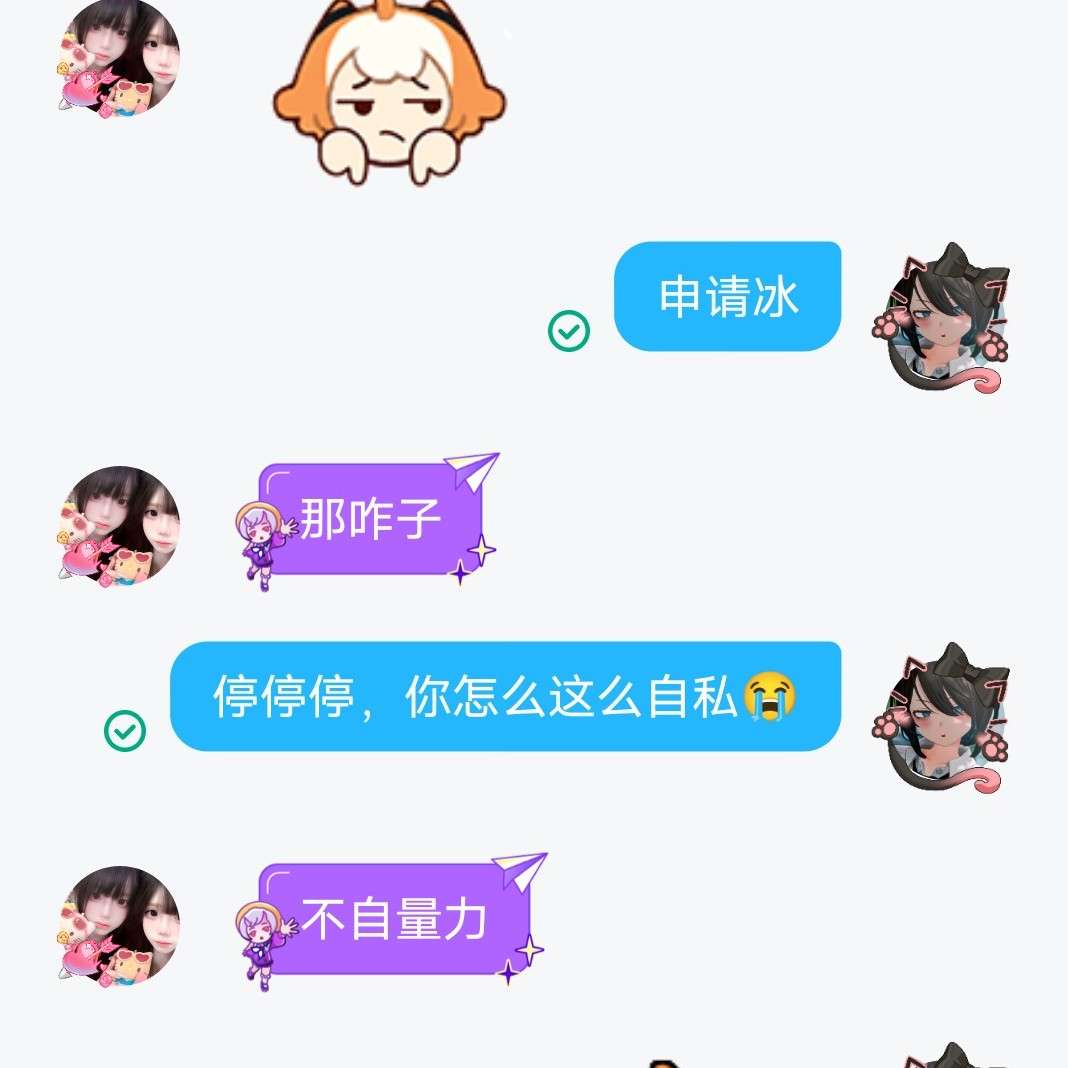The image size is (1068, 1068).
Task: Tap the cat-ear avatar beside "停停停" message
Action: [x=944, y=716]
